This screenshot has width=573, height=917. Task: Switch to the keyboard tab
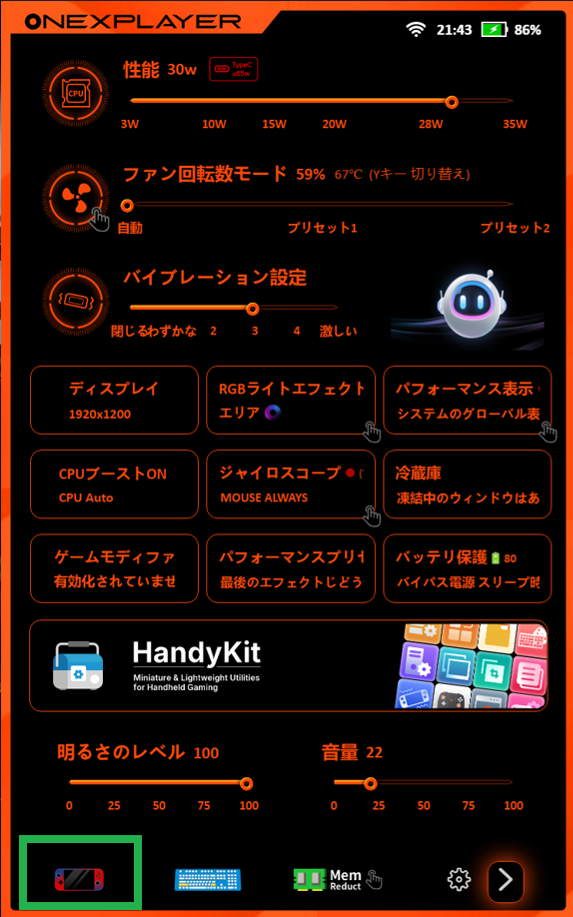click(208, 879)
